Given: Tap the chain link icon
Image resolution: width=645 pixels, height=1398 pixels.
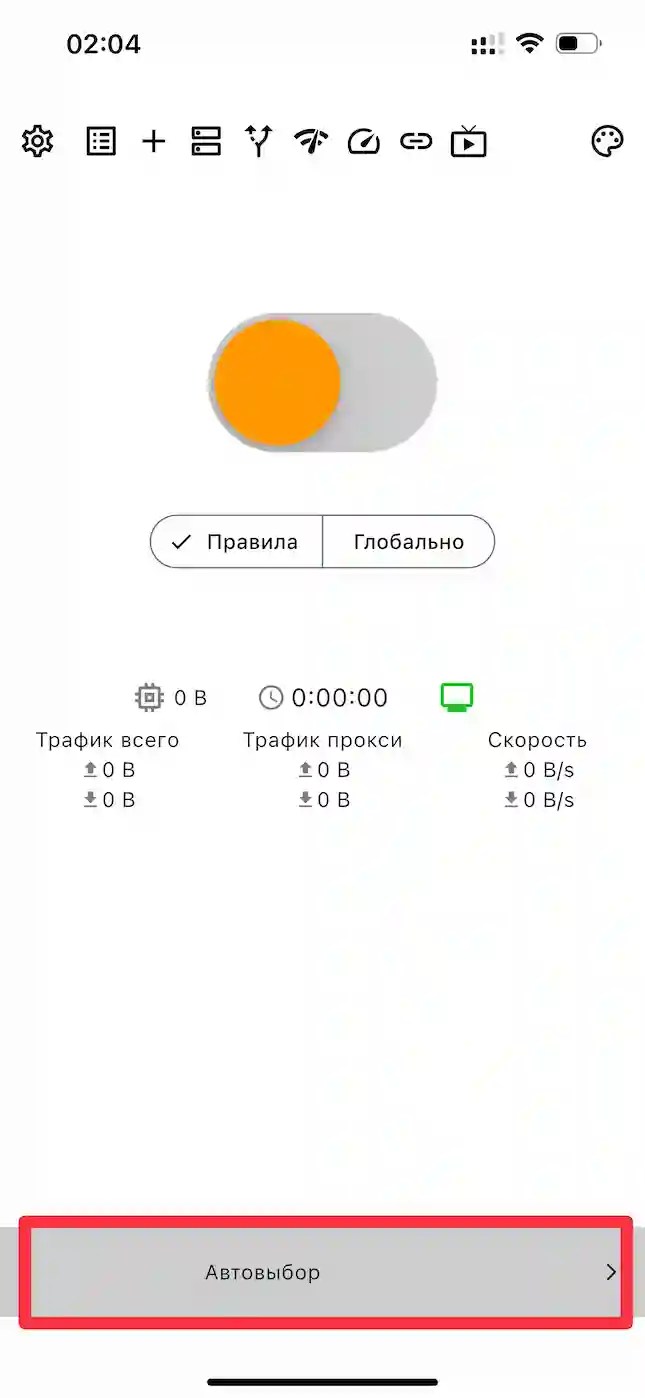Looking at the screenshot, I should point(416,141).
